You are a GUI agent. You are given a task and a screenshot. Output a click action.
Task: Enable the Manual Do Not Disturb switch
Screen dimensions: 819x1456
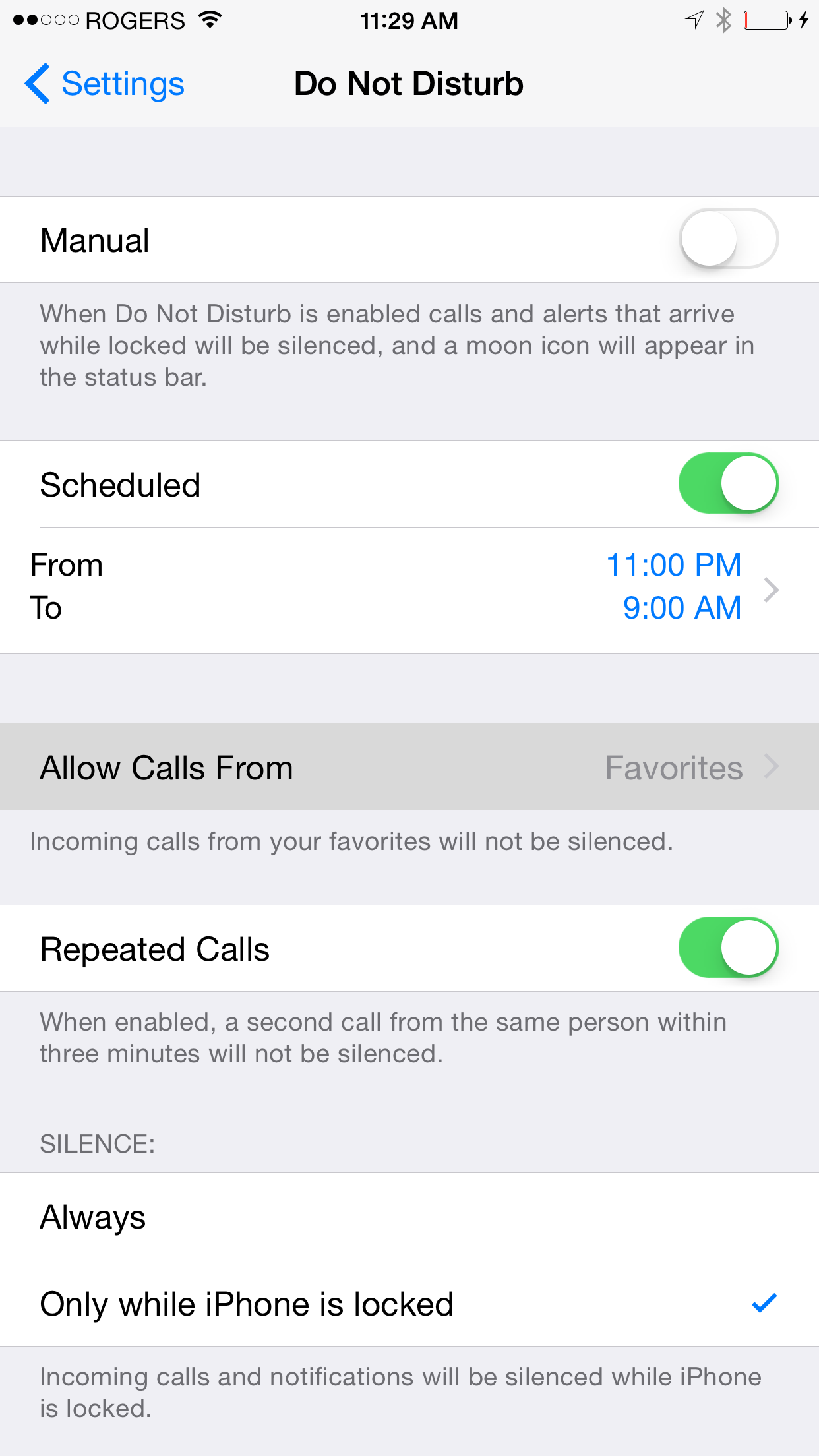pos(728,239)
